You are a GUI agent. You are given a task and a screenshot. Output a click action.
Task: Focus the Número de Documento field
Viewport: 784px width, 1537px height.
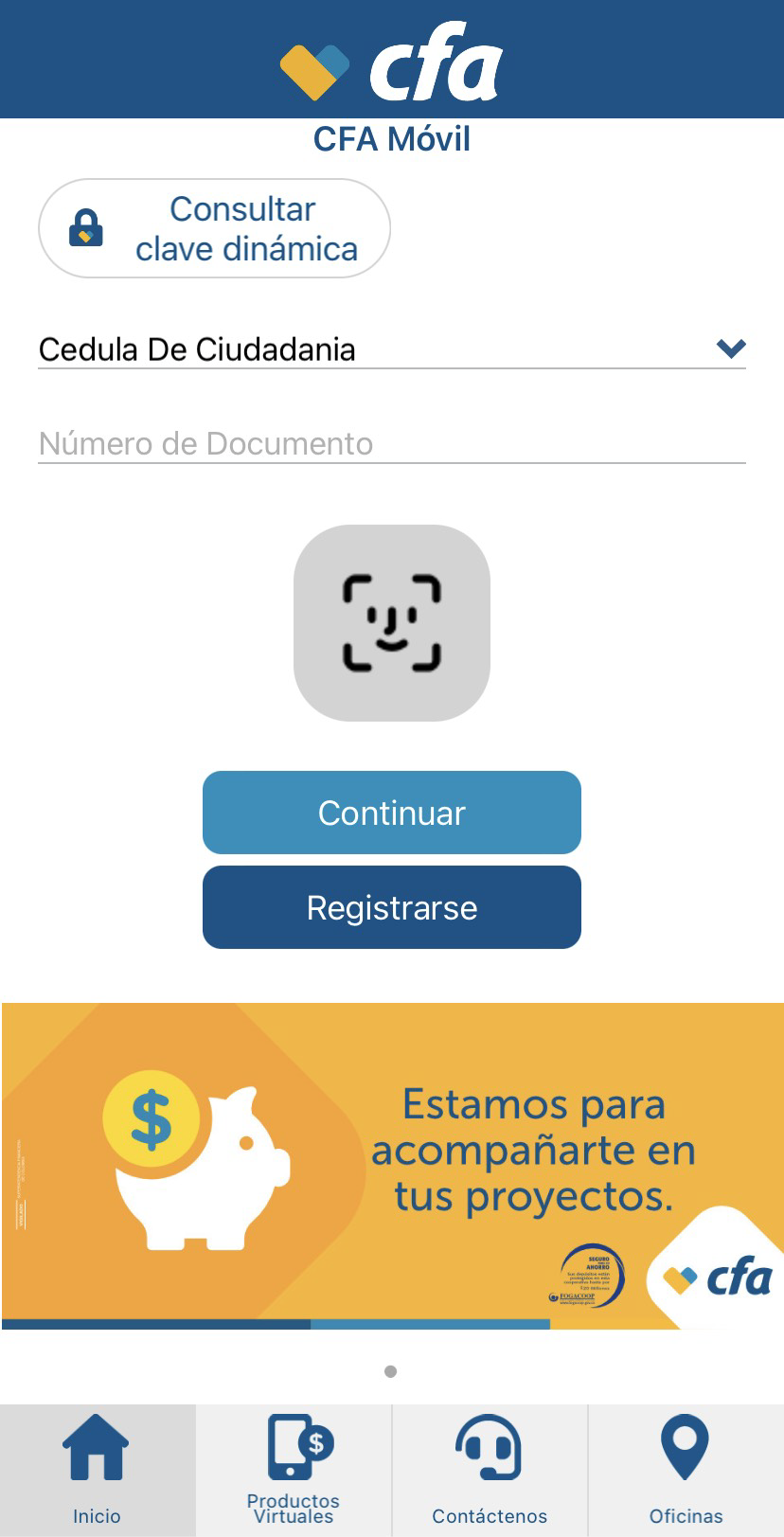392,443
